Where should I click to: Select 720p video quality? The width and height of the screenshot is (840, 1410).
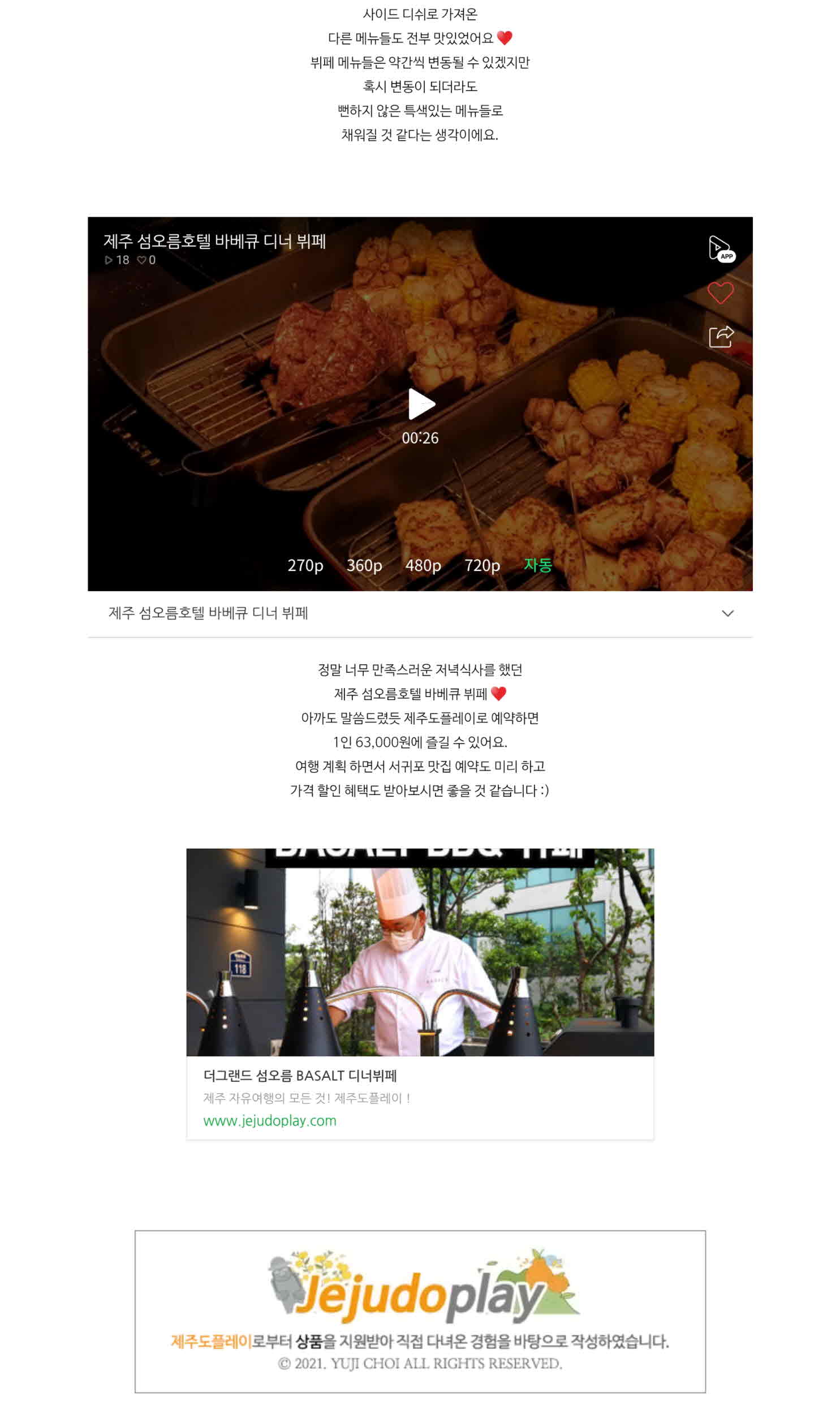482,565
